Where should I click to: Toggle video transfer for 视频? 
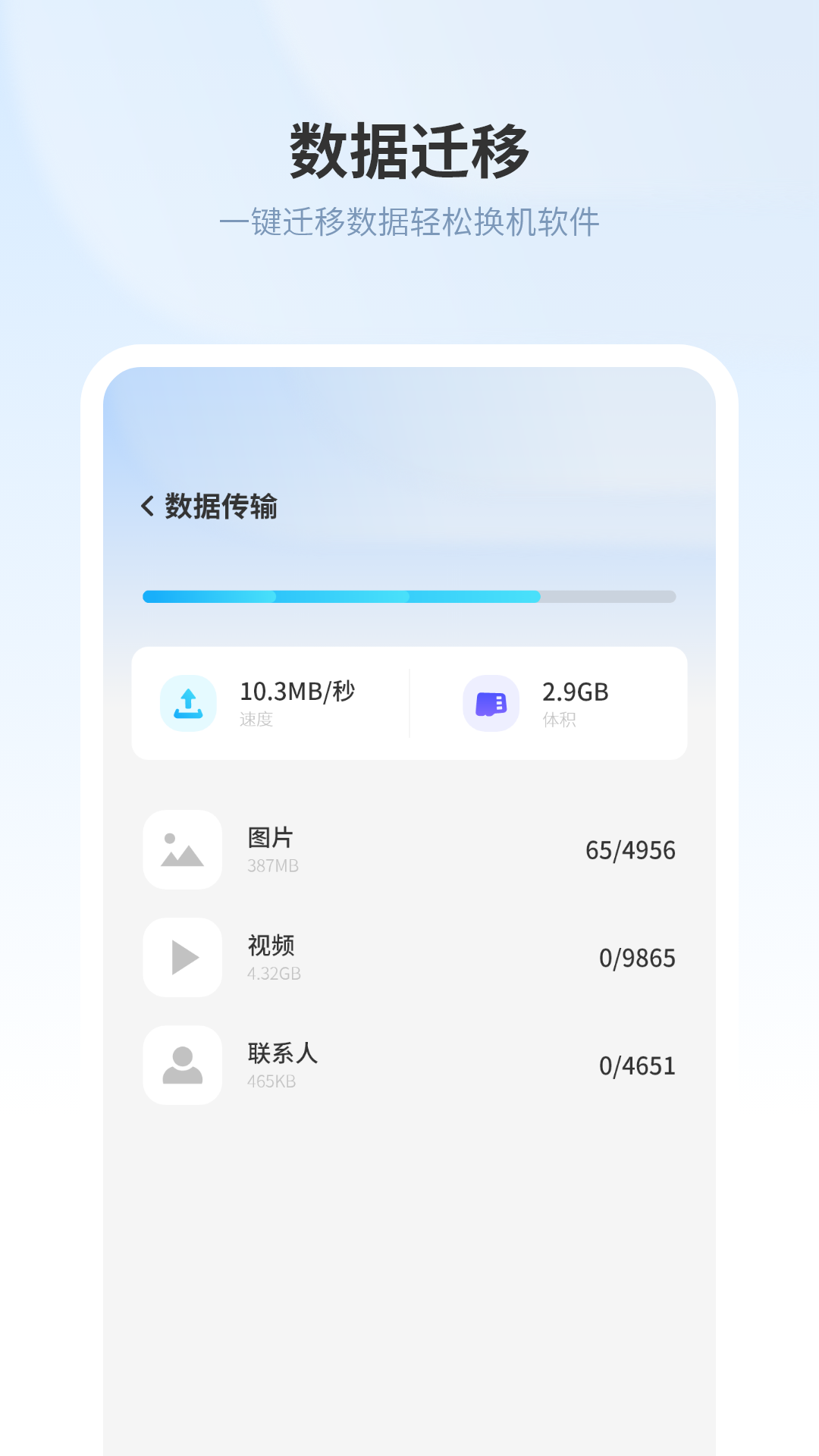coord(409,958)
